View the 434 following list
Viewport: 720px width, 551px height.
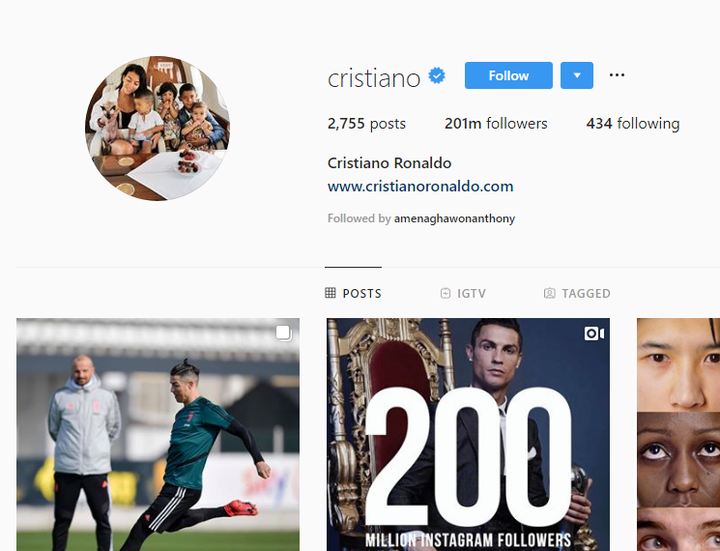point(632,124)
